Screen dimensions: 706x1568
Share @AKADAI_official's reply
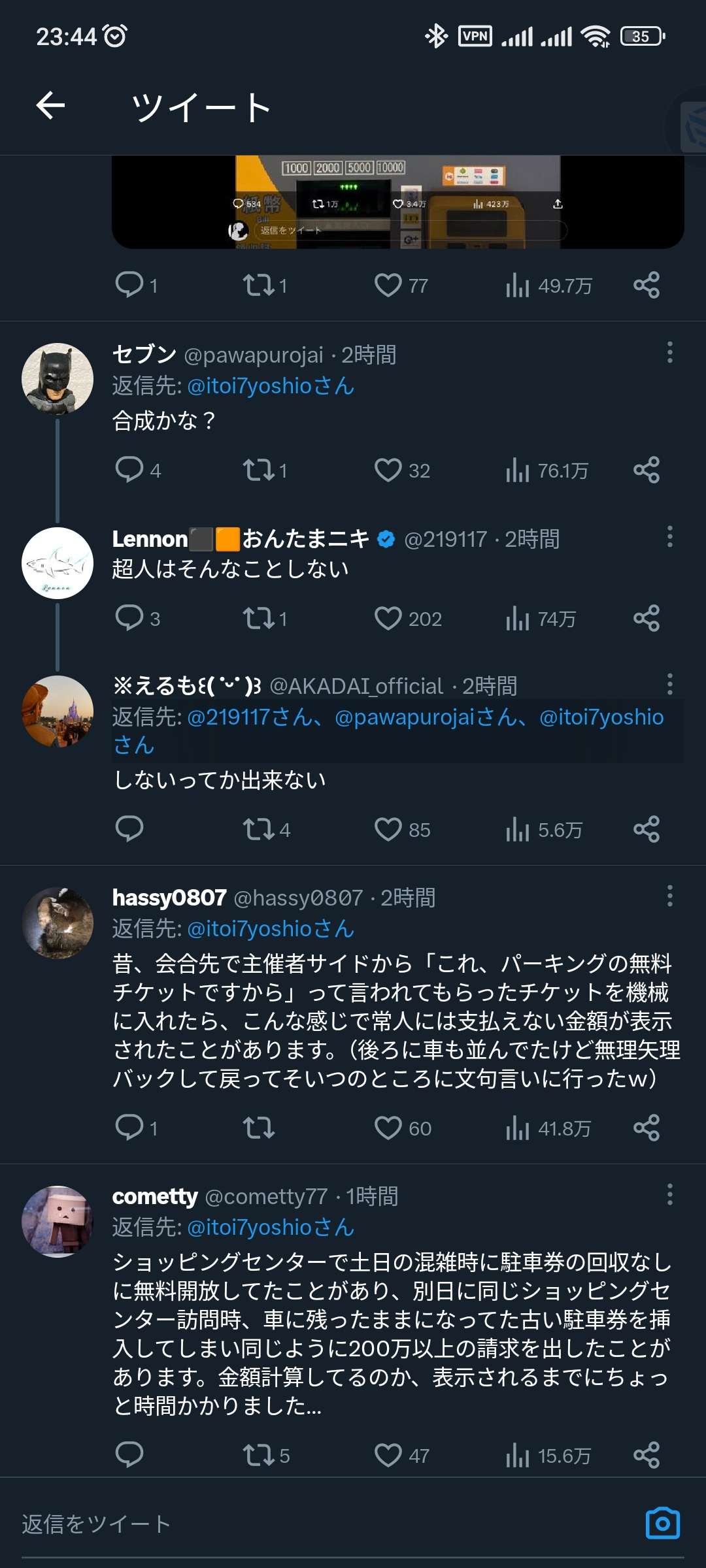[647, 830]
